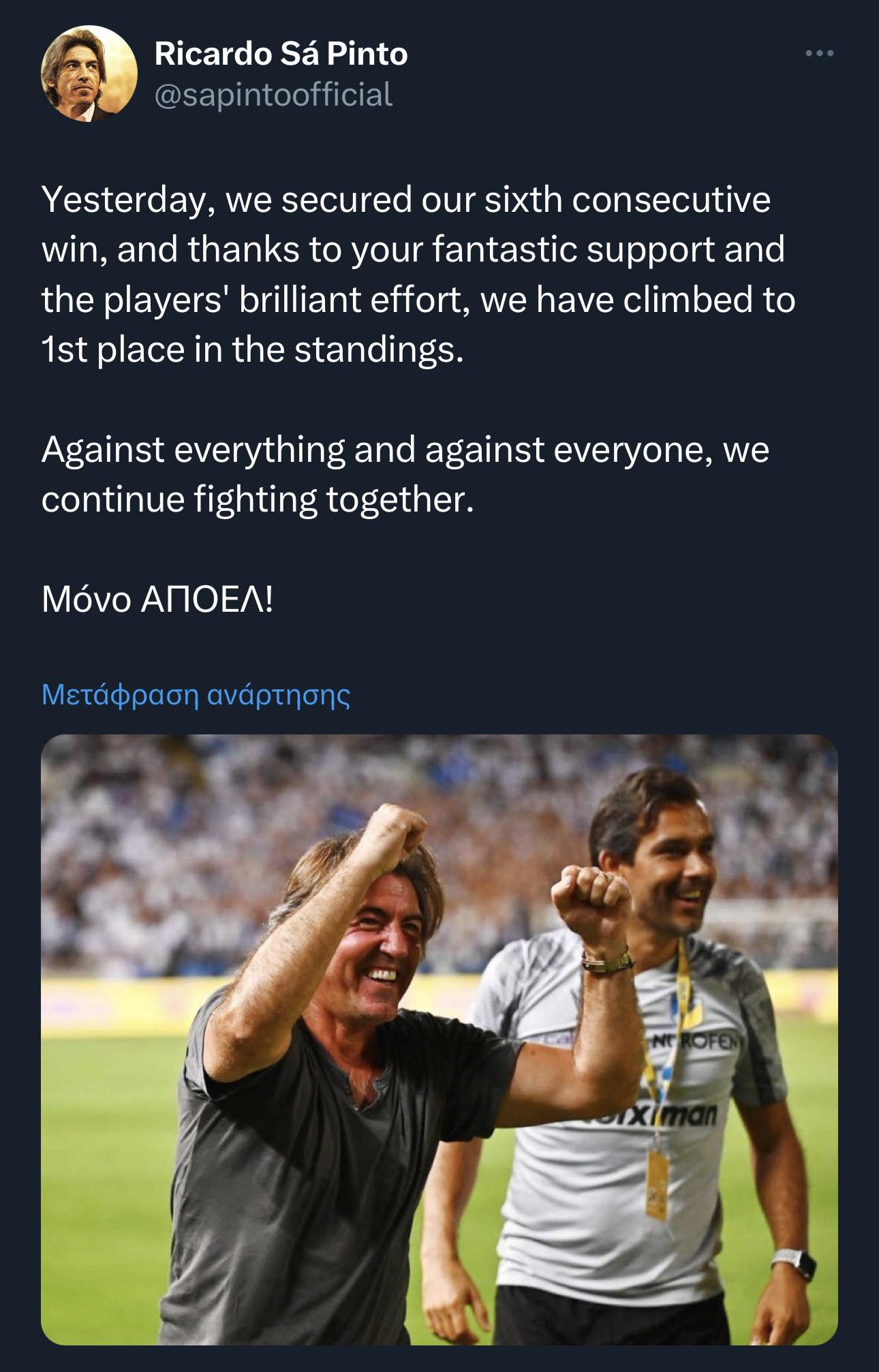
Task: Open Ricardo Sá Pinto's profile picture
Action: (89, 74)
